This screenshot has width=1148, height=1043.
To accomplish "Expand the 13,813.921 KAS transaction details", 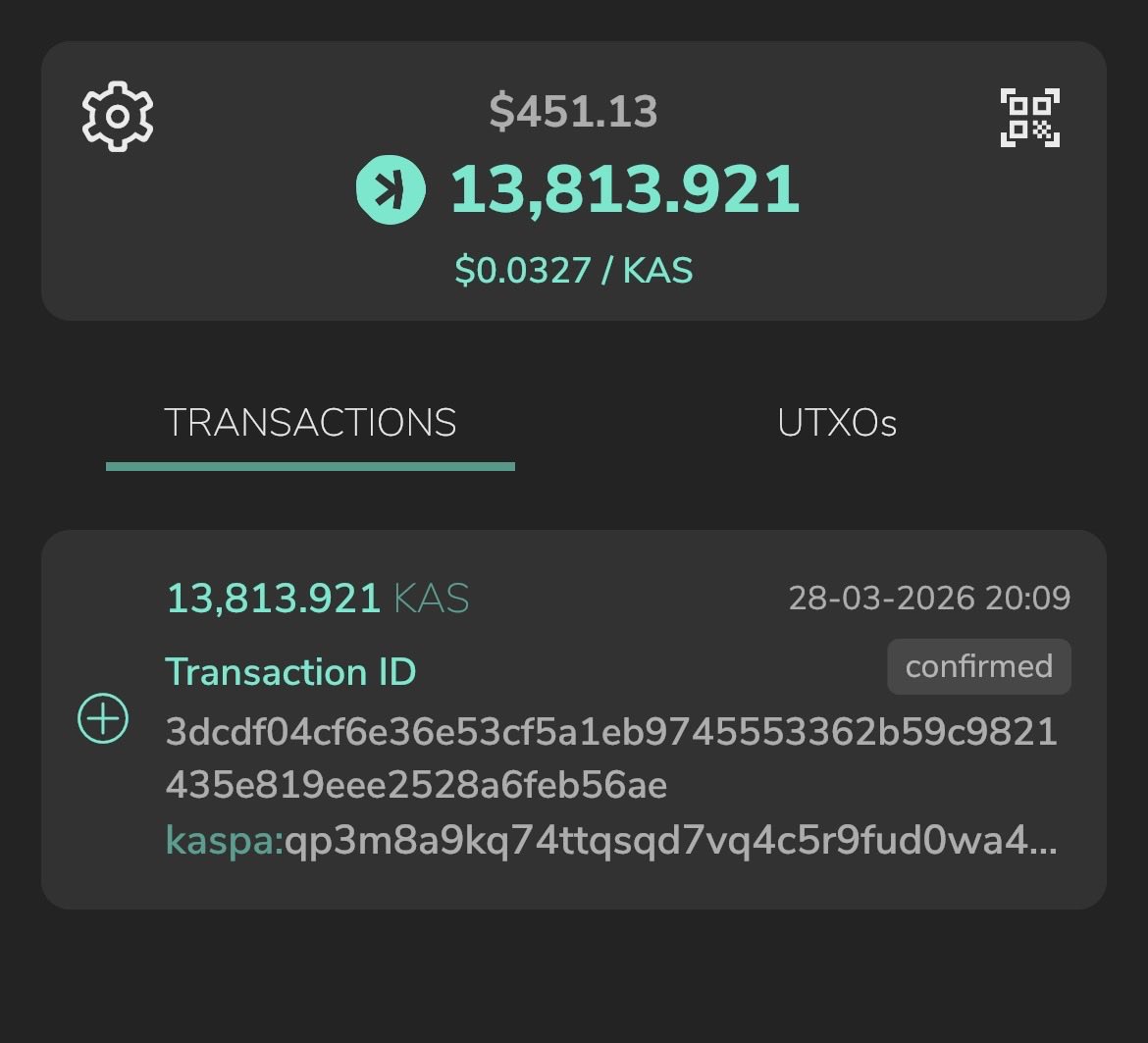I will (103, 719).
